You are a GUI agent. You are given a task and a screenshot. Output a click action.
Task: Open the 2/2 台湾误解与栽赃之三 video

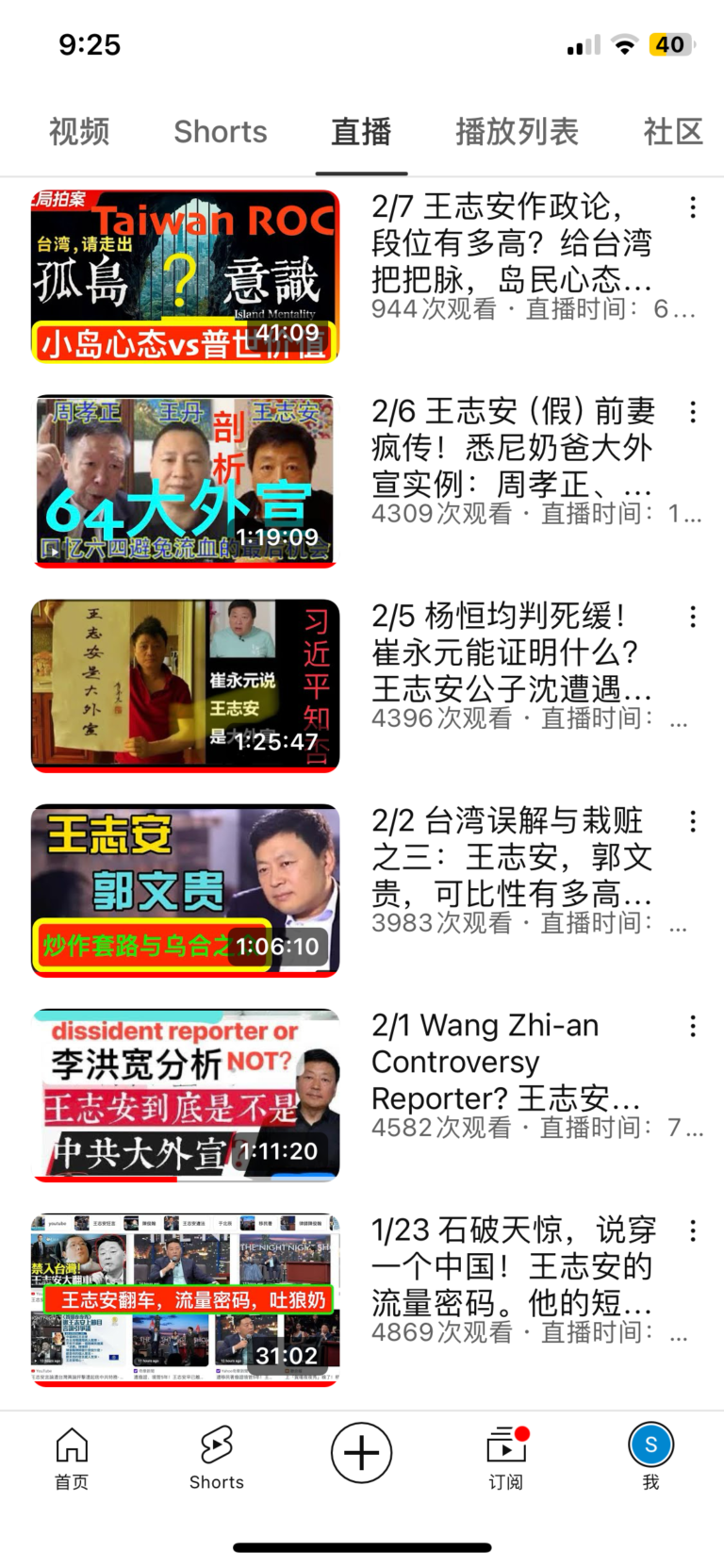pyautogui.click(x=185, y=890)
